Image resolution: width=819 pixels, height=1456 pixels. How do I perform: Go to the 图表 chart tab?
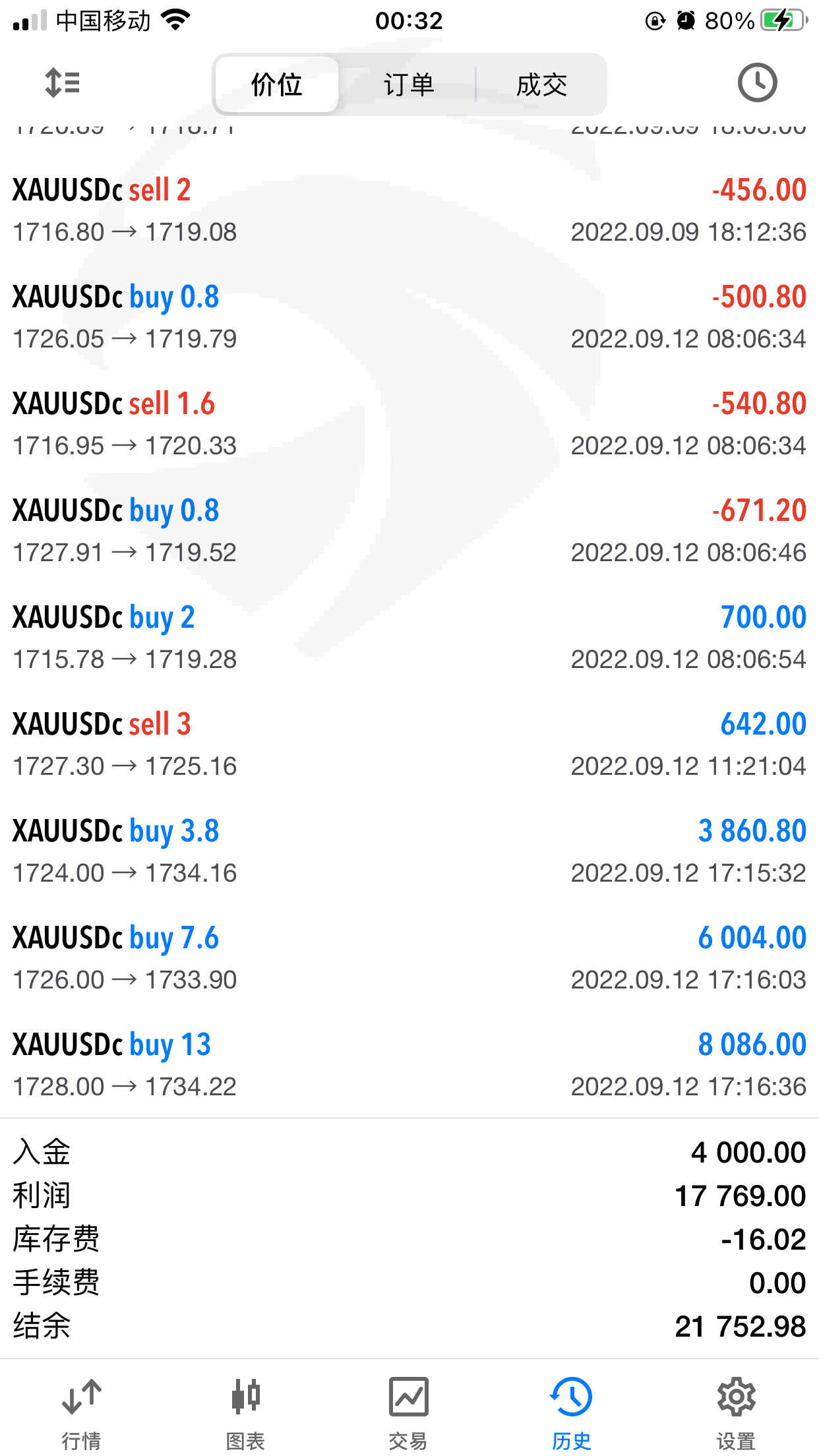(x=245, y=1412)
